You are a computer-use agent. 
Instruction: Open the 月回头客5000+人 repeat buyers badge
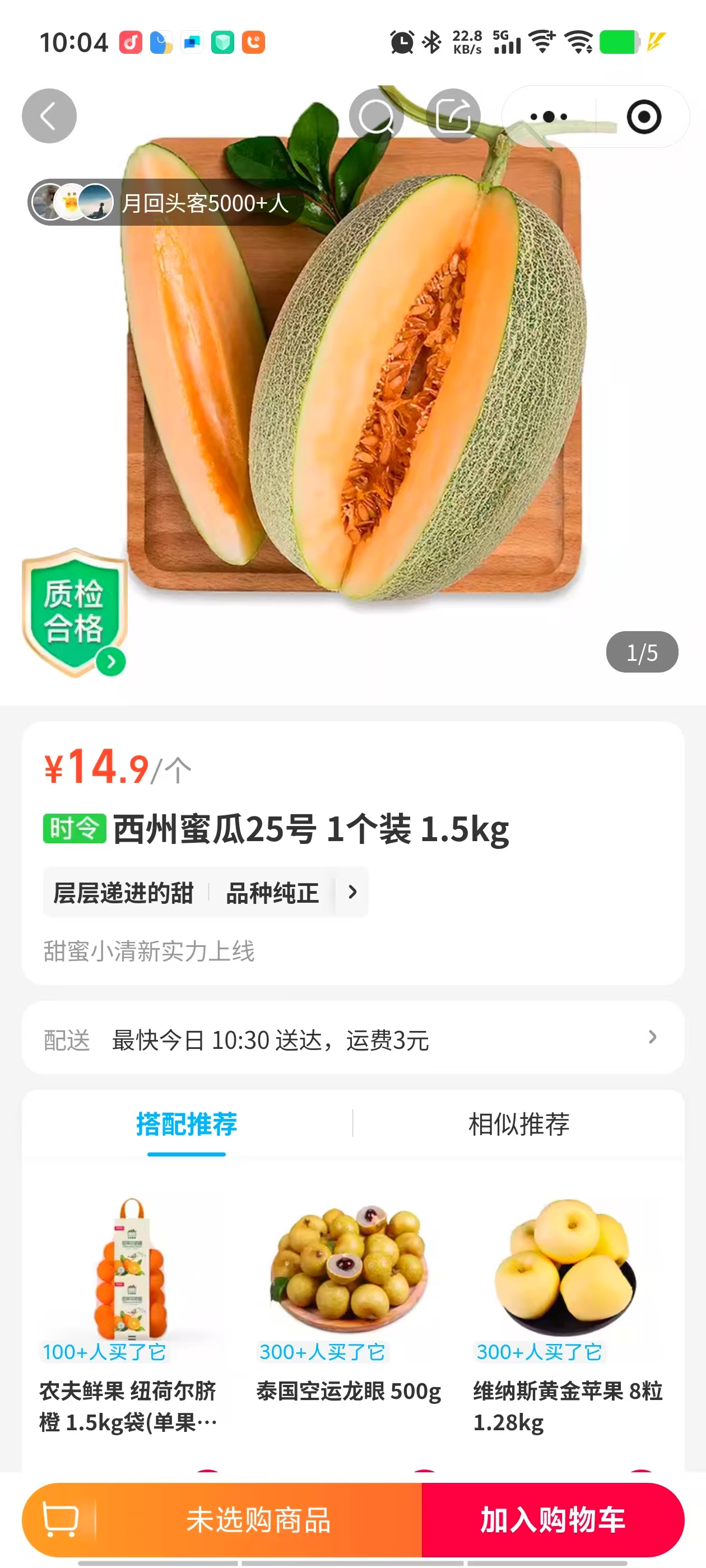point(165,202)
